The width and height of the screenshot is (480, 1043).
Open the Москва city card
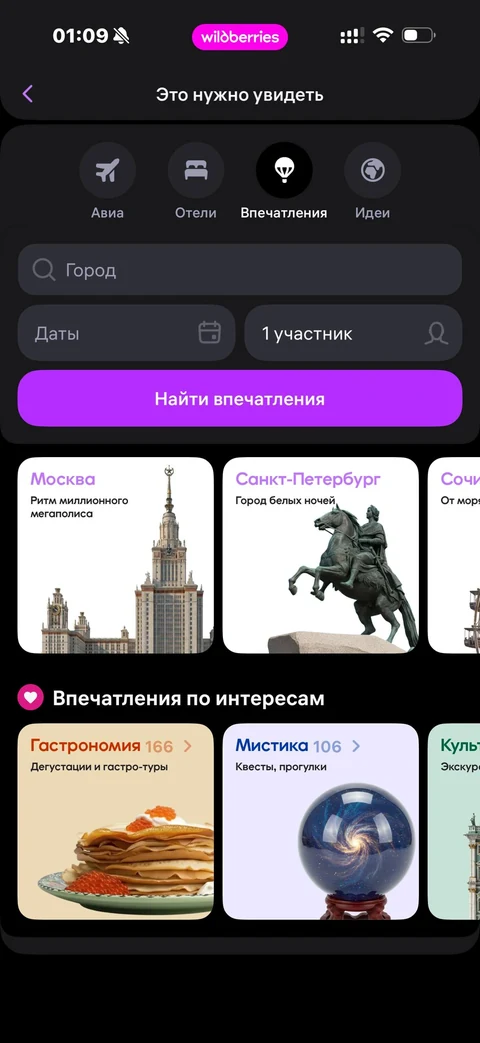tap(116, 555)
